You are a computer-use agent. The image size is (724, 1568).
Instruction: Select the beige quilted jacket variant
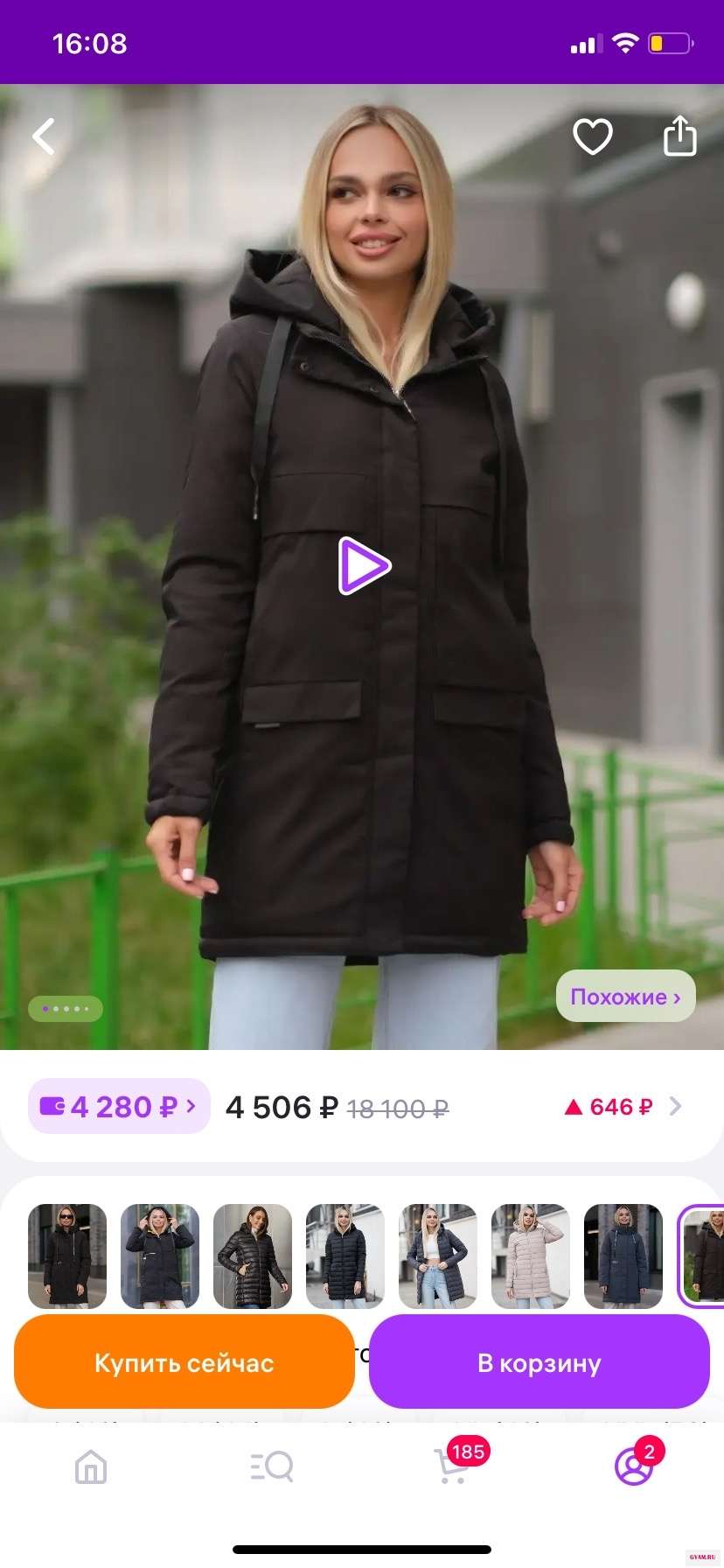coord(531,1256)
